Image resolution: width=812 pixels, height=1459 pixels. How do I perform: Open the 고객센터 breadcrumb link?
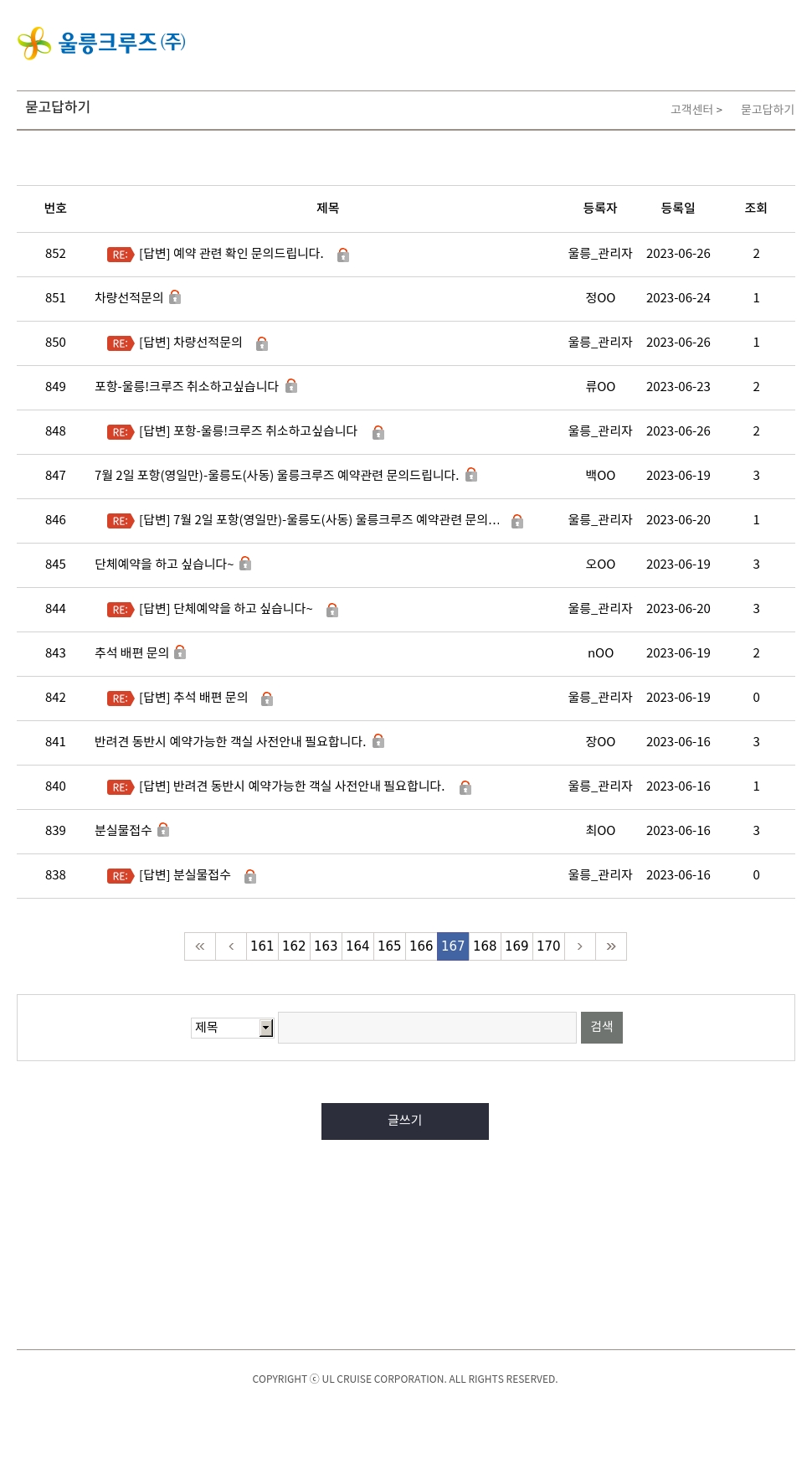pyautogui.click(x=692, y=110)
